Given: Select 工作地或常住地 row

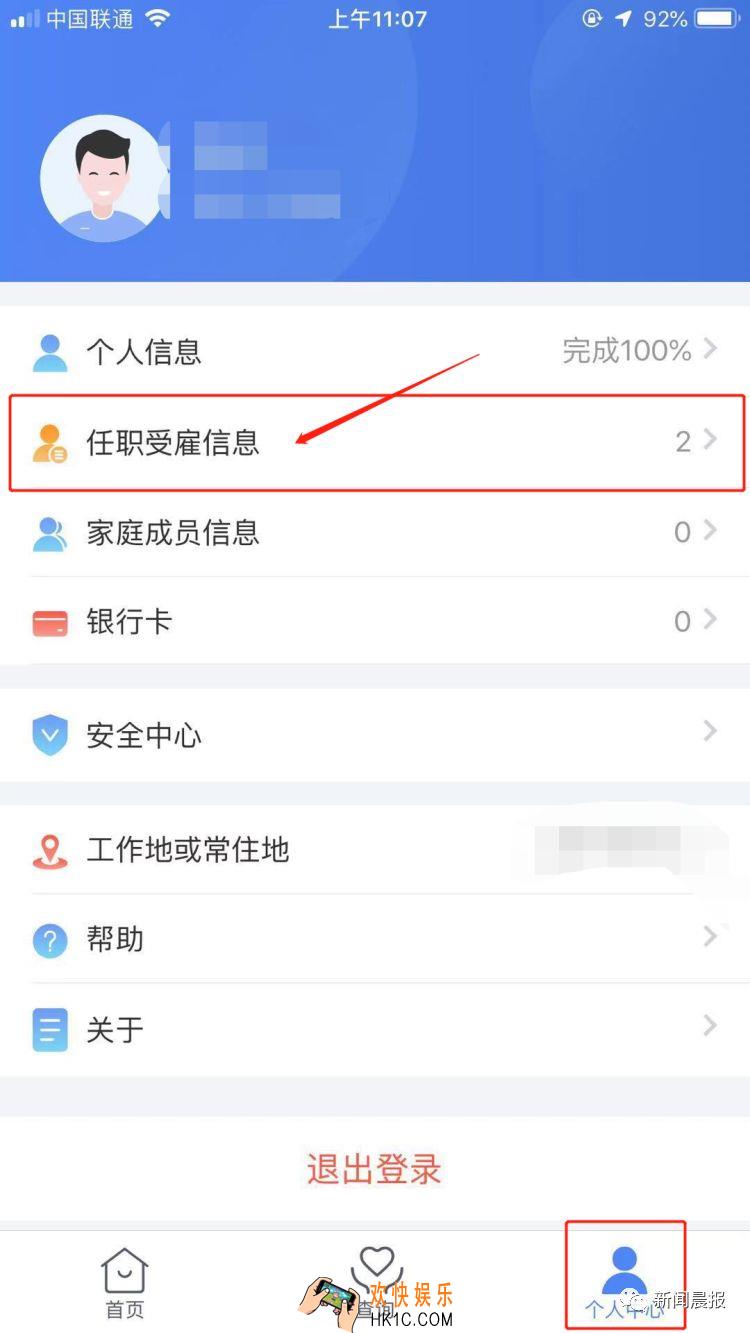Looking at the screenshot, I should pyautogui.click(x=374, y=850).
